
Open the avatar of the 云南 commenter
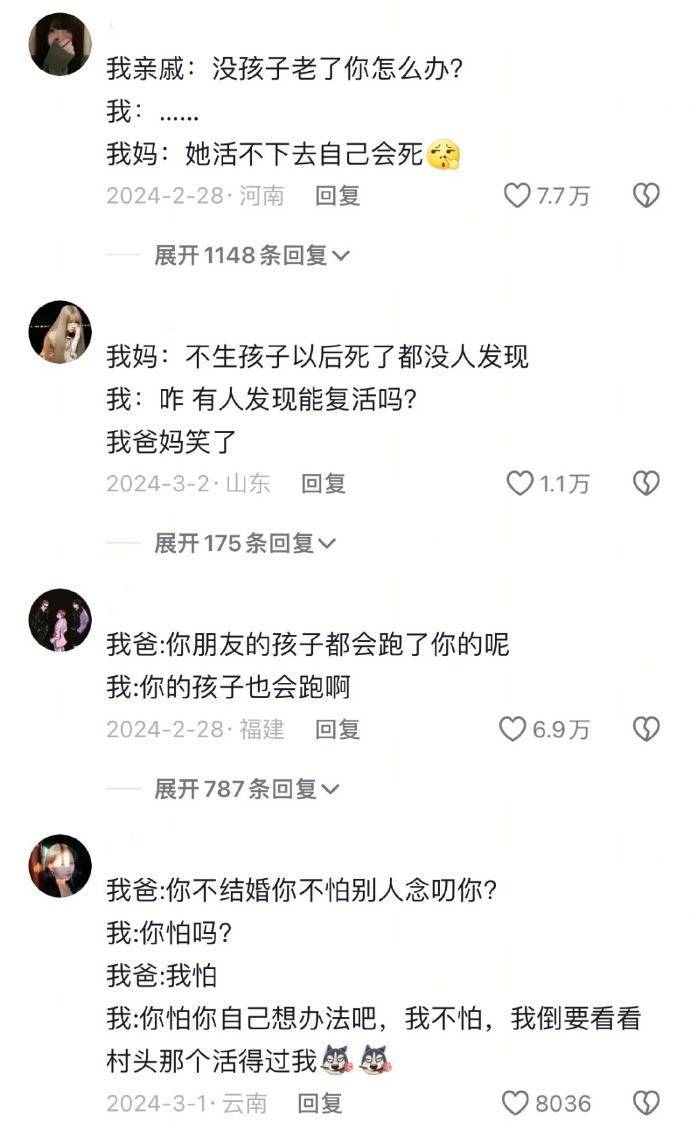pos(60,866)
